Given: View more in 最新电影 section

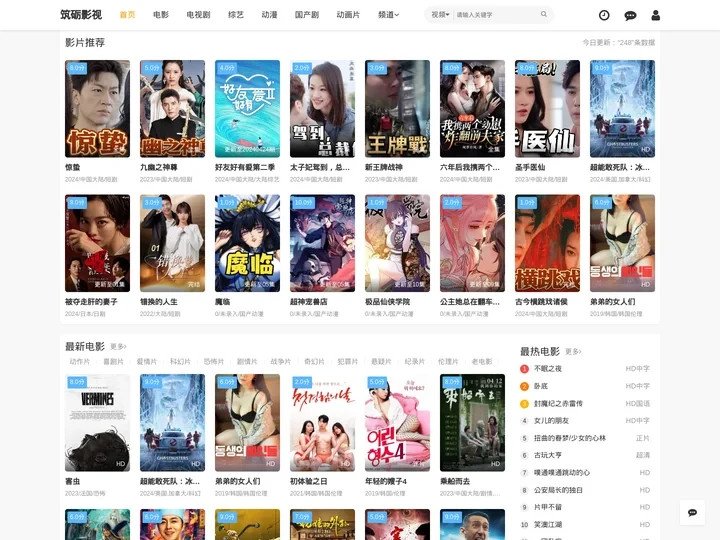Looking at the screenshot, I should click(118, 347).
